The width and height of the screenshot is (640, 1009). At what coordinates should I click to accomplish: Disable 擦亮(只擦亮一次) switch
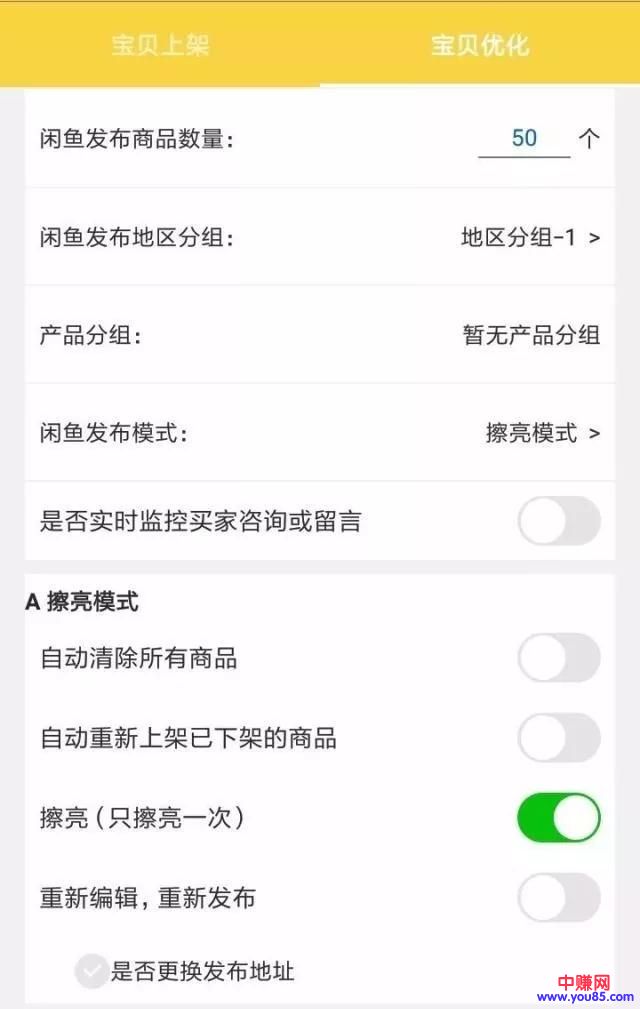coord(558,818)
